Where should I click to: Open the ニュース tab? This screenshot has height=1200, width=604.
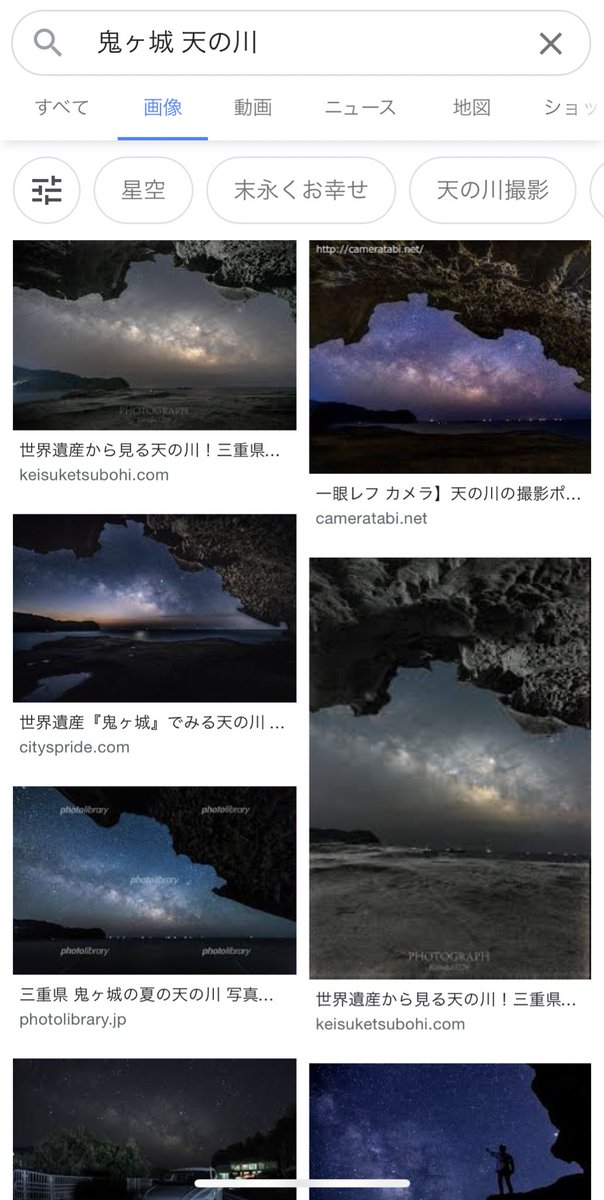click(360, 108)
